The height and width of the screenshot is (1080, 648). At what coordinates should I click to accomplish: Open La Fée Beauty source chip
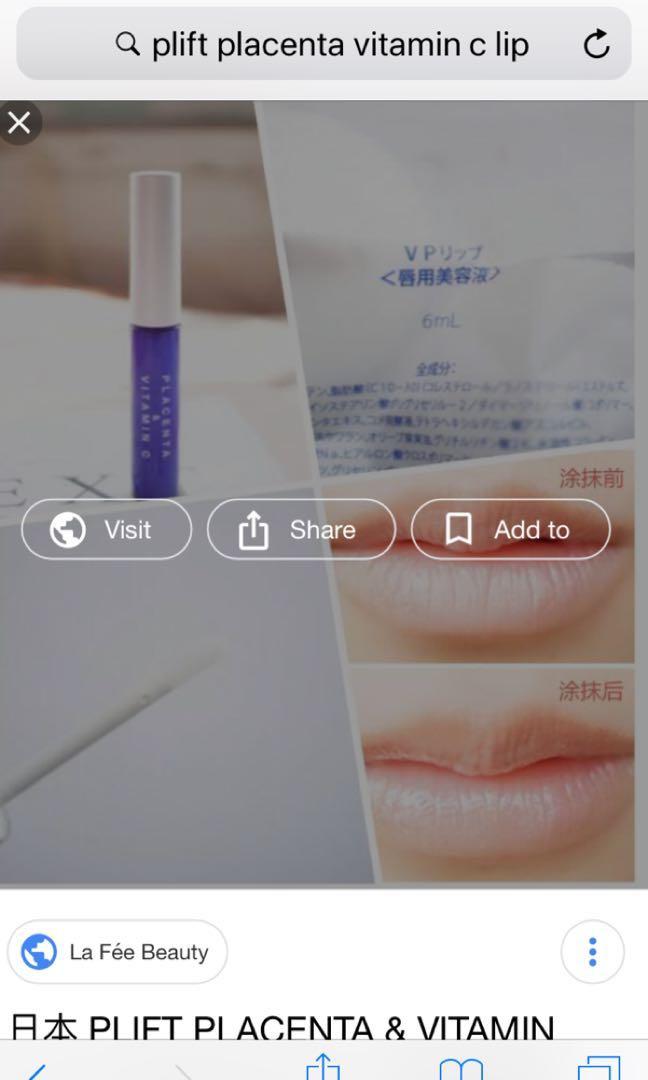(x=117, y=951)
